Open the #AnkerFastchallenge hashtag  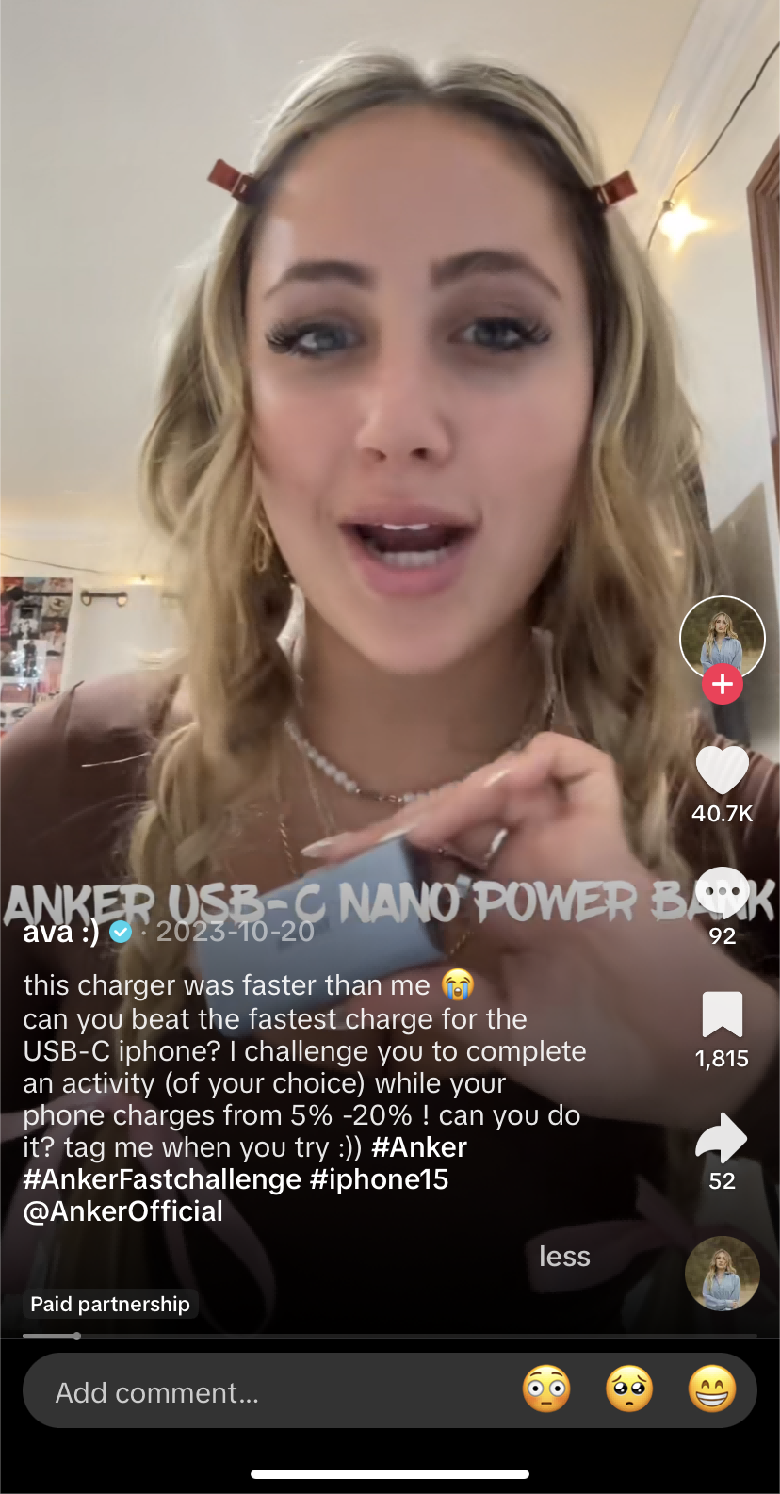click(x=162, y=1180)
